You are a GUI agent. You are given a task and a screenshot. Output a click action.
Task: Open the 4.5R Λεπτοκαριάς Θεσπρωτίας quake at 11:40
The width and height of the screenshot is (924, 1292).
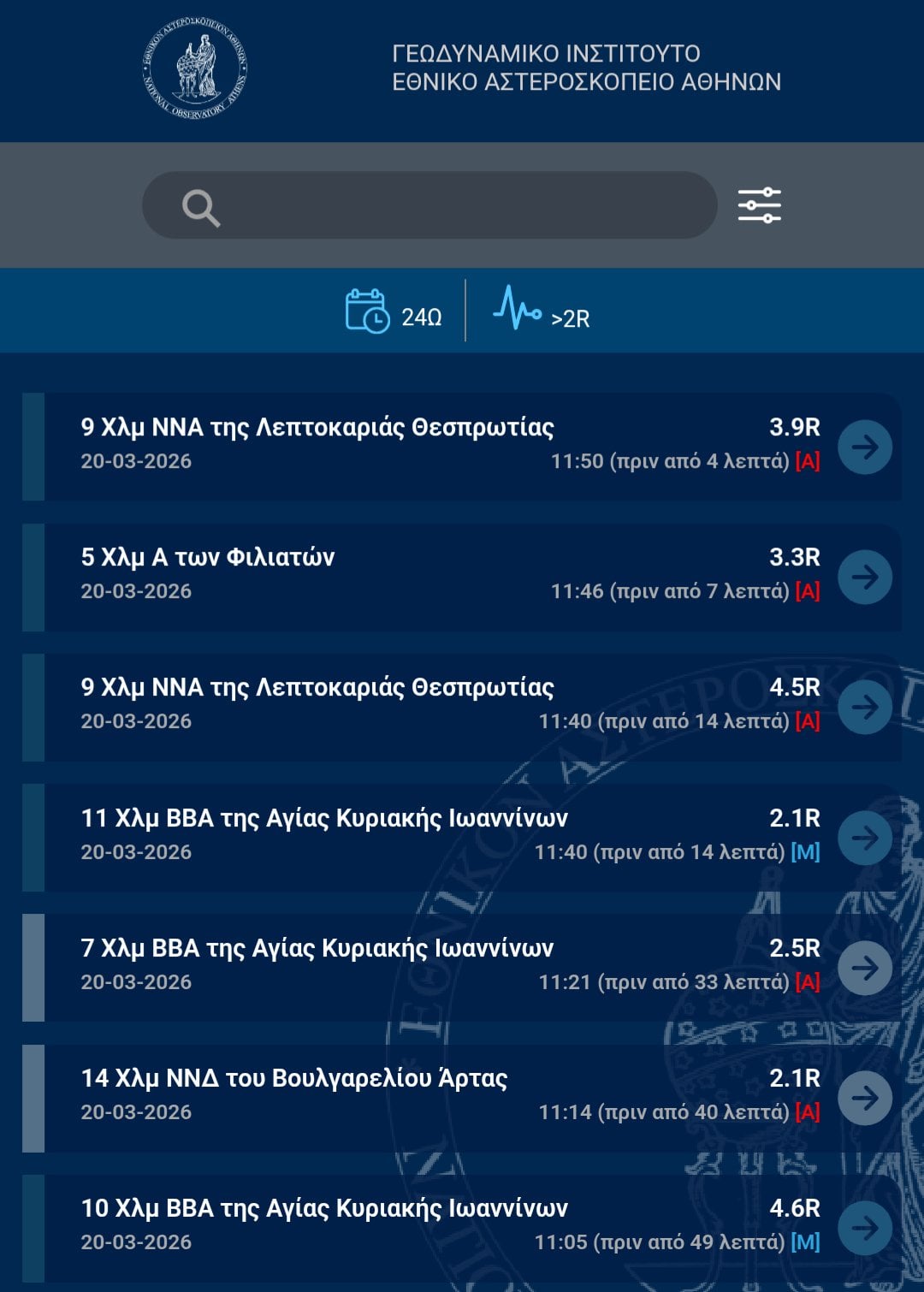click(x=864, y=708)
